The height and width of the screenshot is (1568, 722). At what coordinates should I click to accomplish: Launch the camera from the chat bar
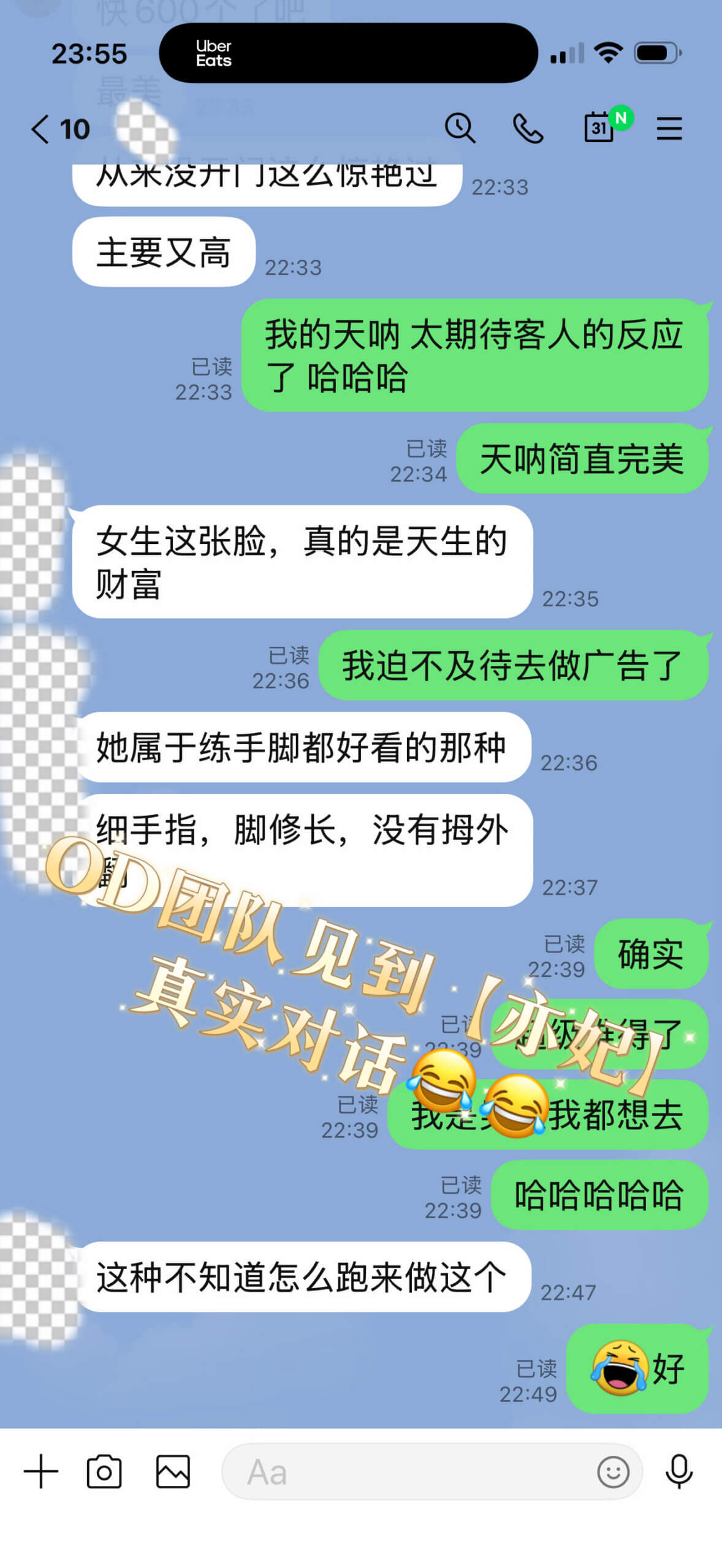(104, 1471)
